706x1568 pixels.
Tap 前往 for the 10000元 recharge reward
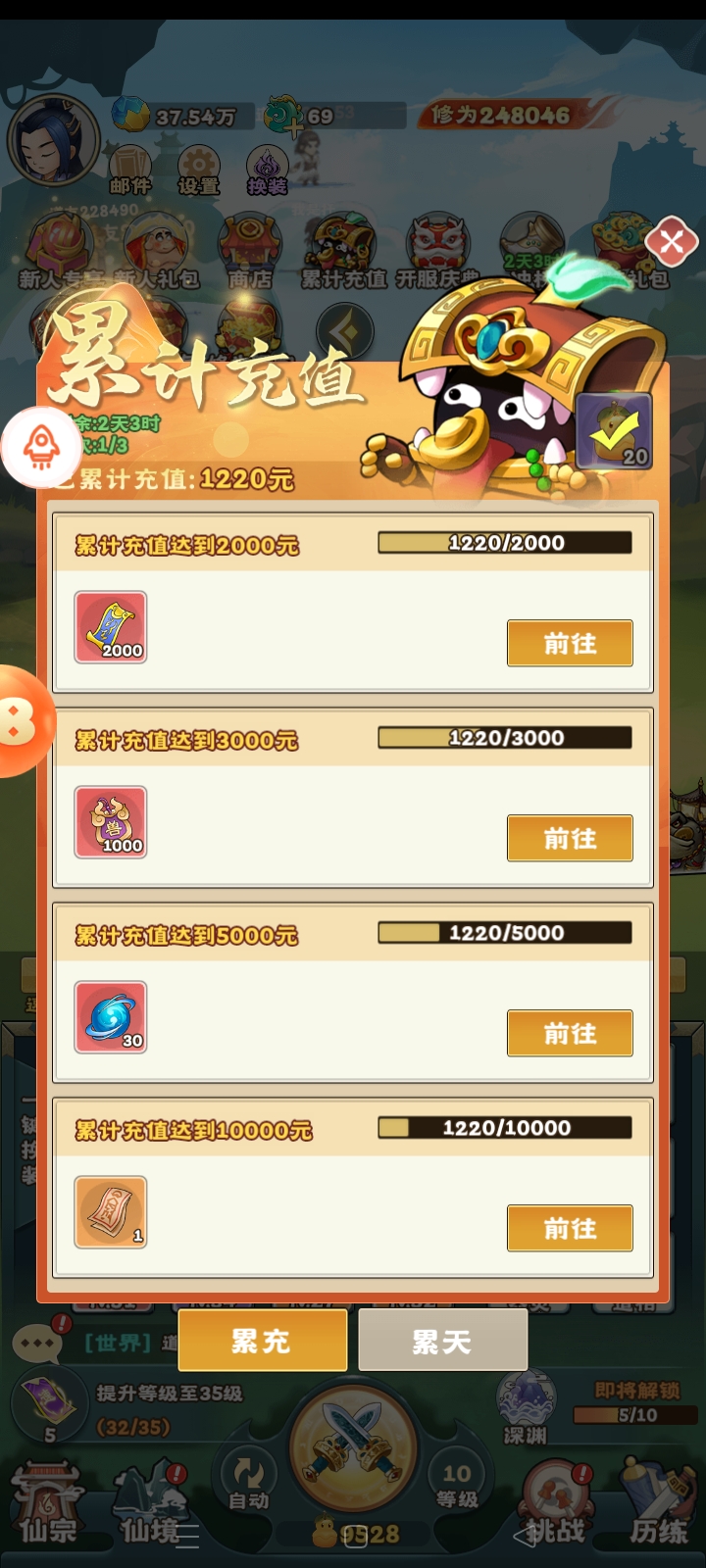pyautogui.click(x=570, y=1228)
